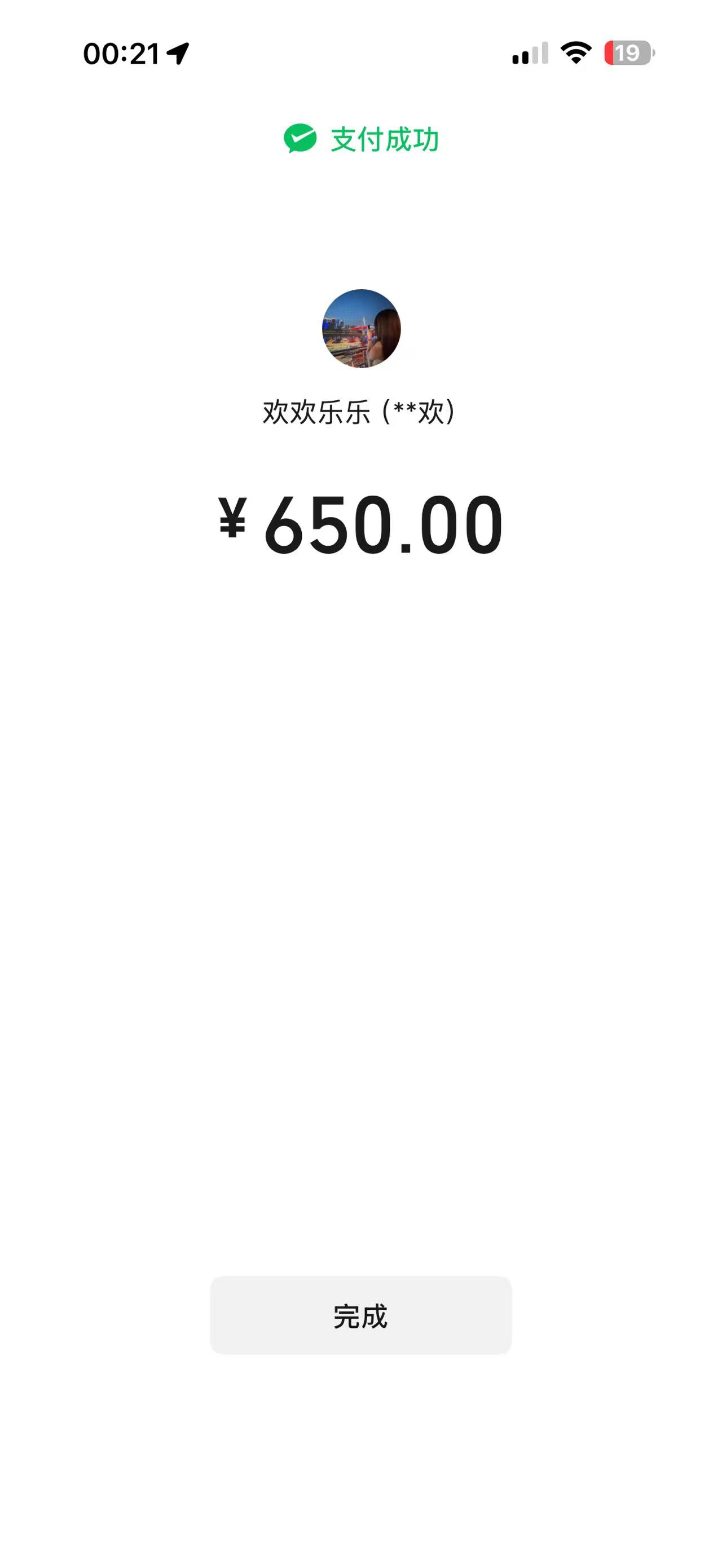Tap the 完成 button to finish
This screenshot has height=1568, width=722.
coord(360,1316)
